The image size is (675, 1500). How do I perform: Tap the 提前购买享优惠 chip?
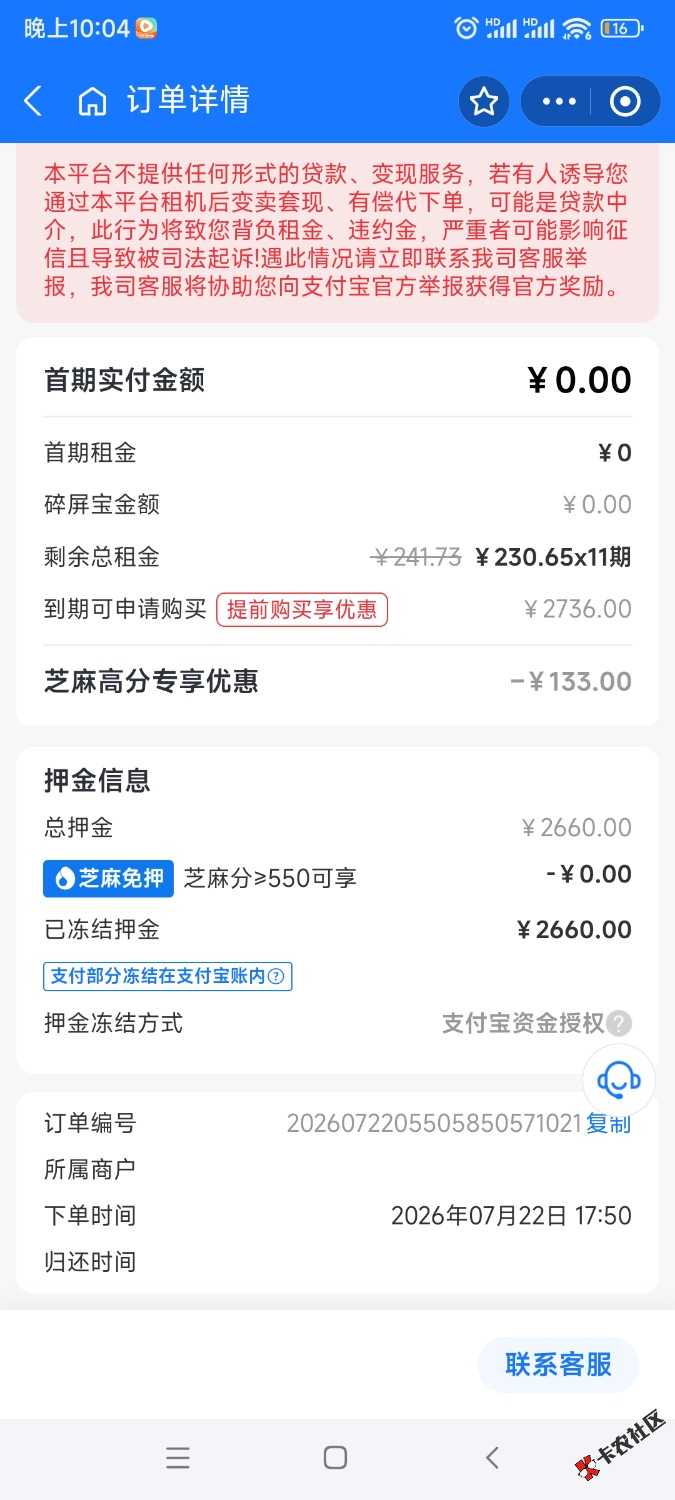pyautogui.click(x=302, y=609)
